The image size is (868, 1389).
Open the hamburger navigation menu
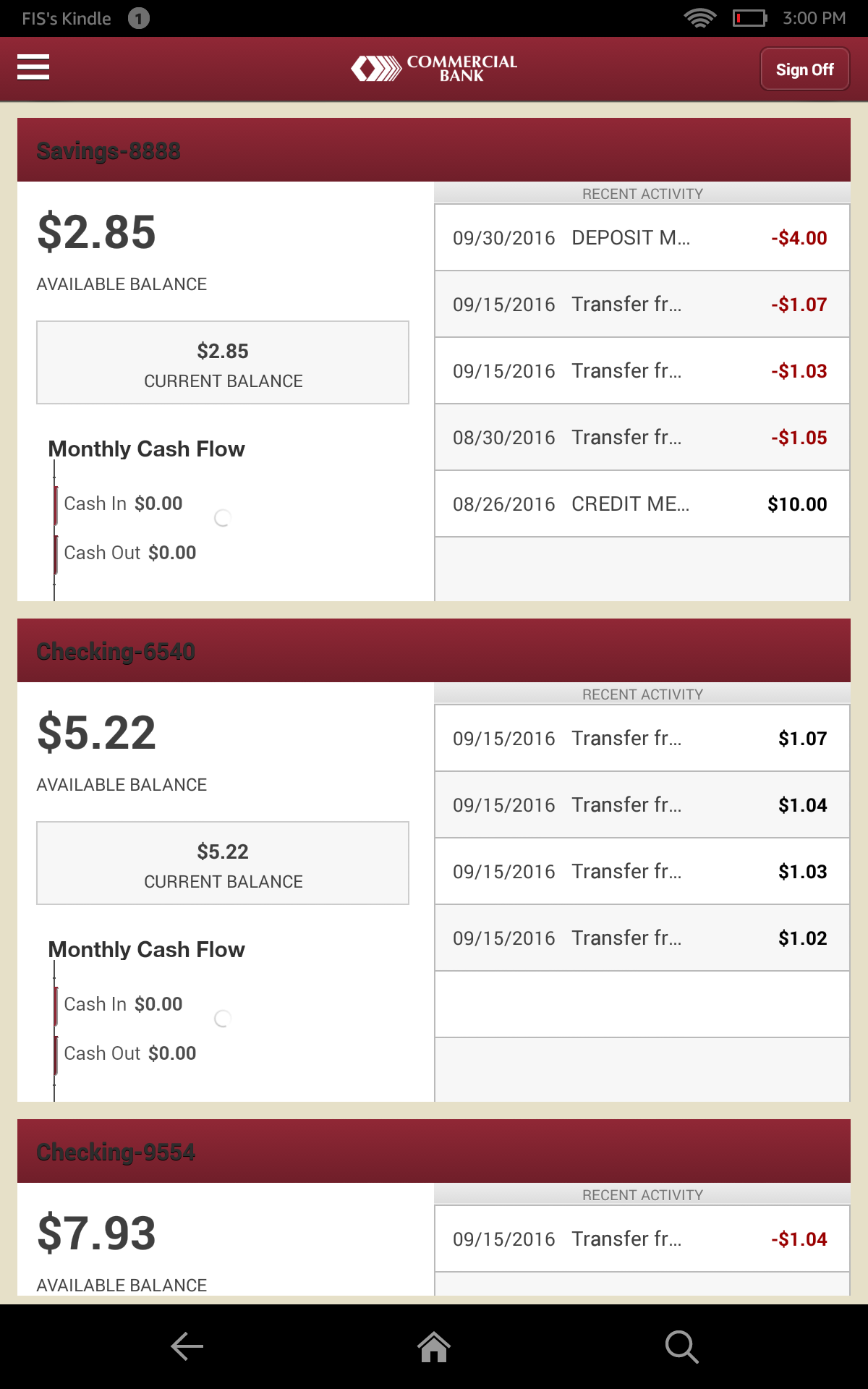(x=33, y=68)
